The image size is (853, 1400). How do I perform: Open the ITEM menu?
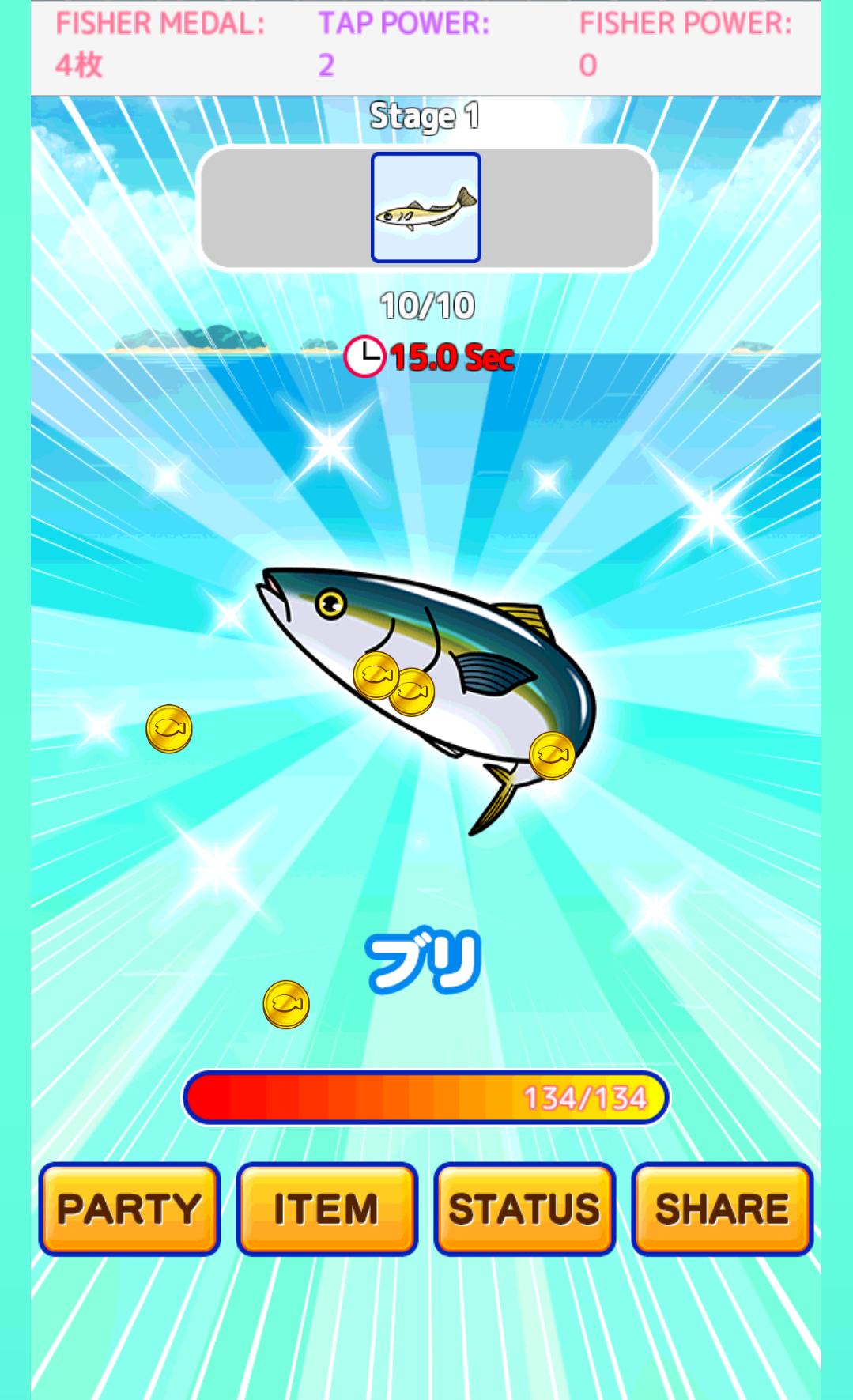(x=326, y=1209)
